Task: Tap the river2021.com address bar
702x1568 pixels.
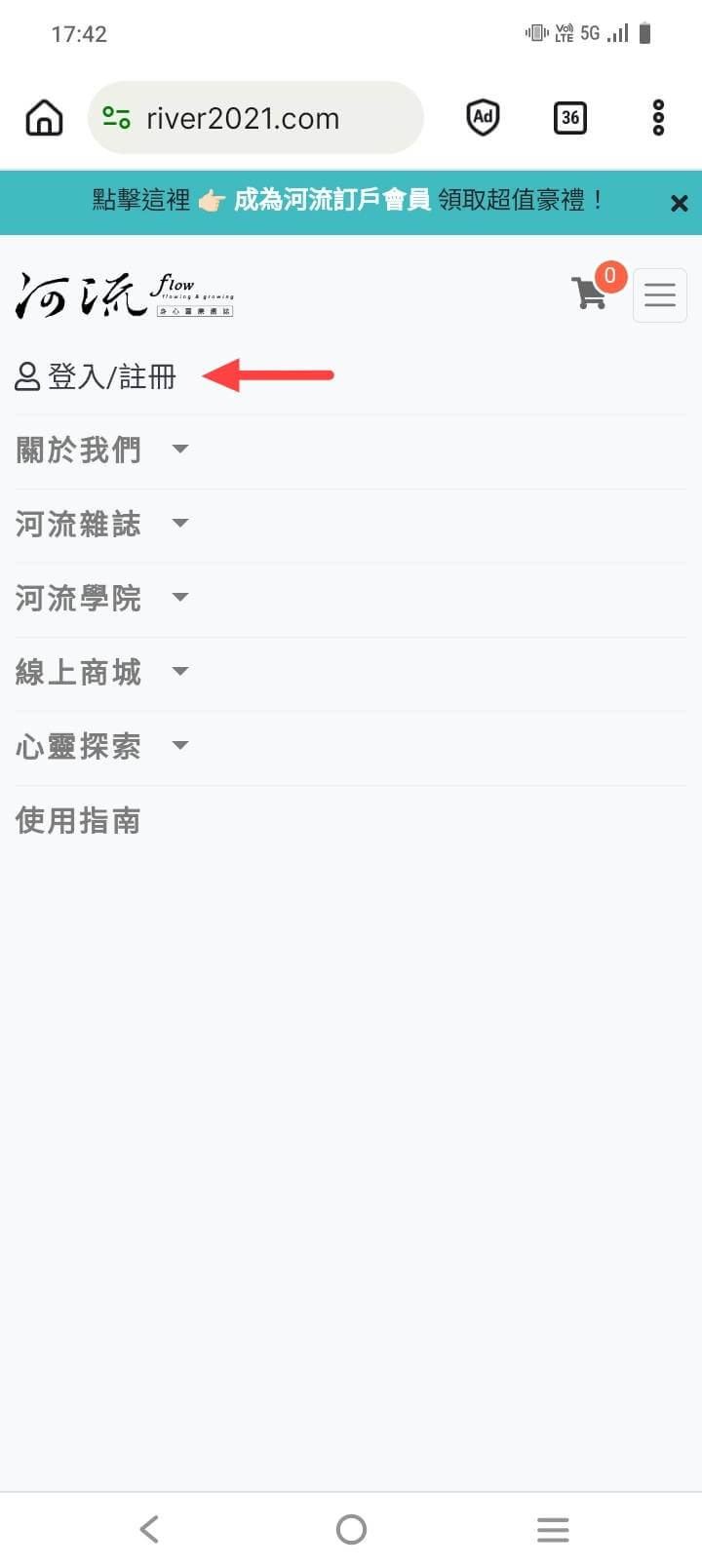Action: [x=255, y=118]
